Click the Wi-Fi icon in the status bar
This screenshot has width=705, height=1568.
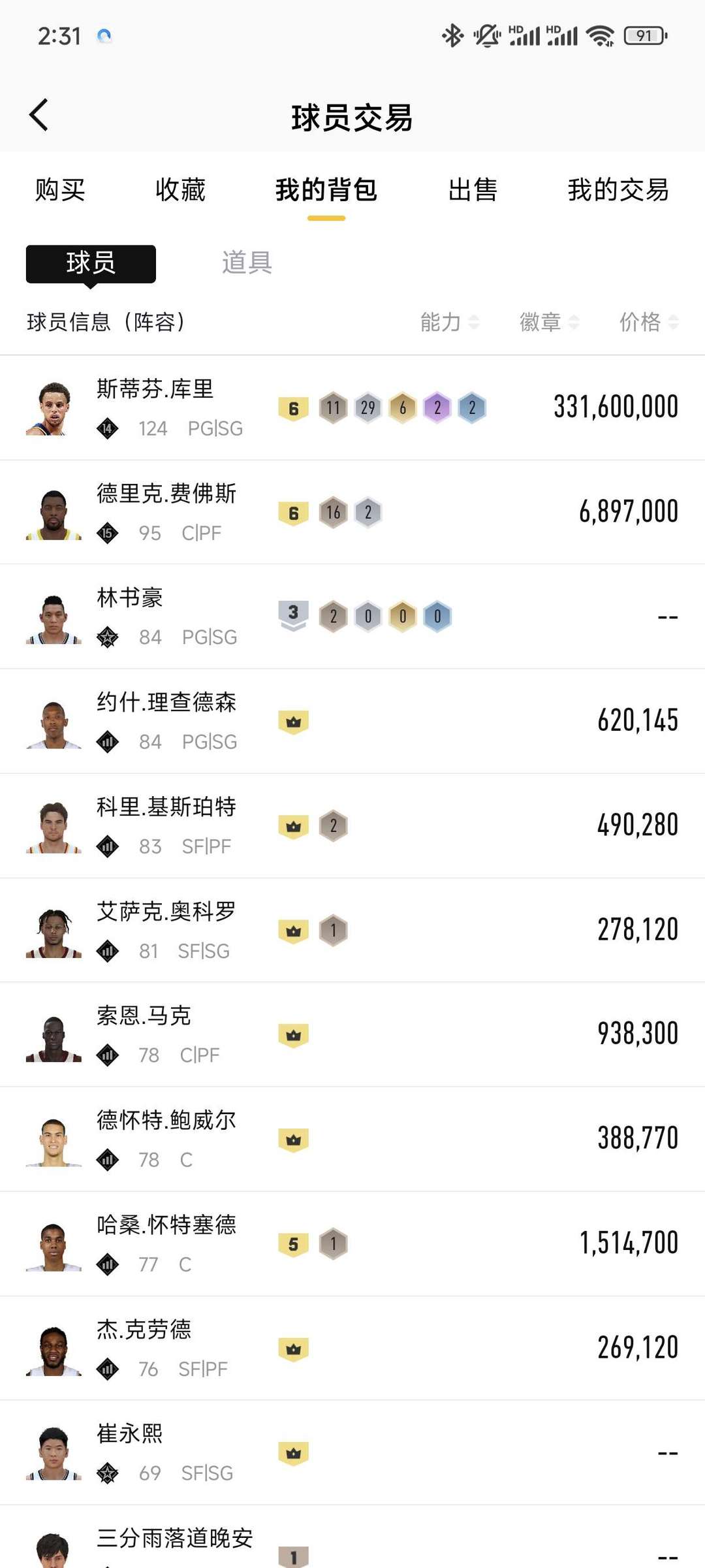601,36
